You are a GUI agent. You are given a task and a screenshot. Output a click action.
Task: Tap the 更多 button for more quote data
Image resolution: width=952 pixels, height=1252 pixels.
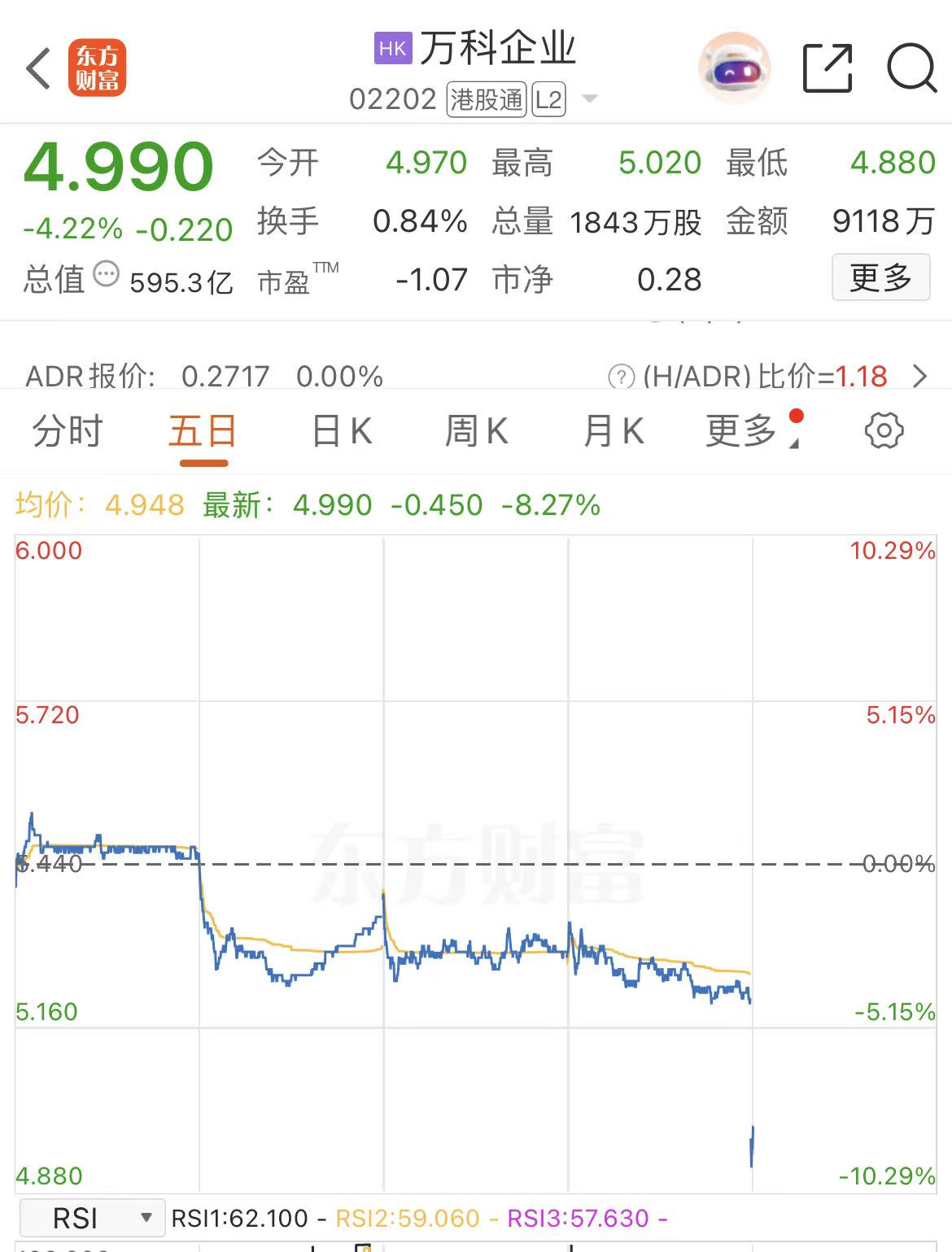[x=880, y=278]
